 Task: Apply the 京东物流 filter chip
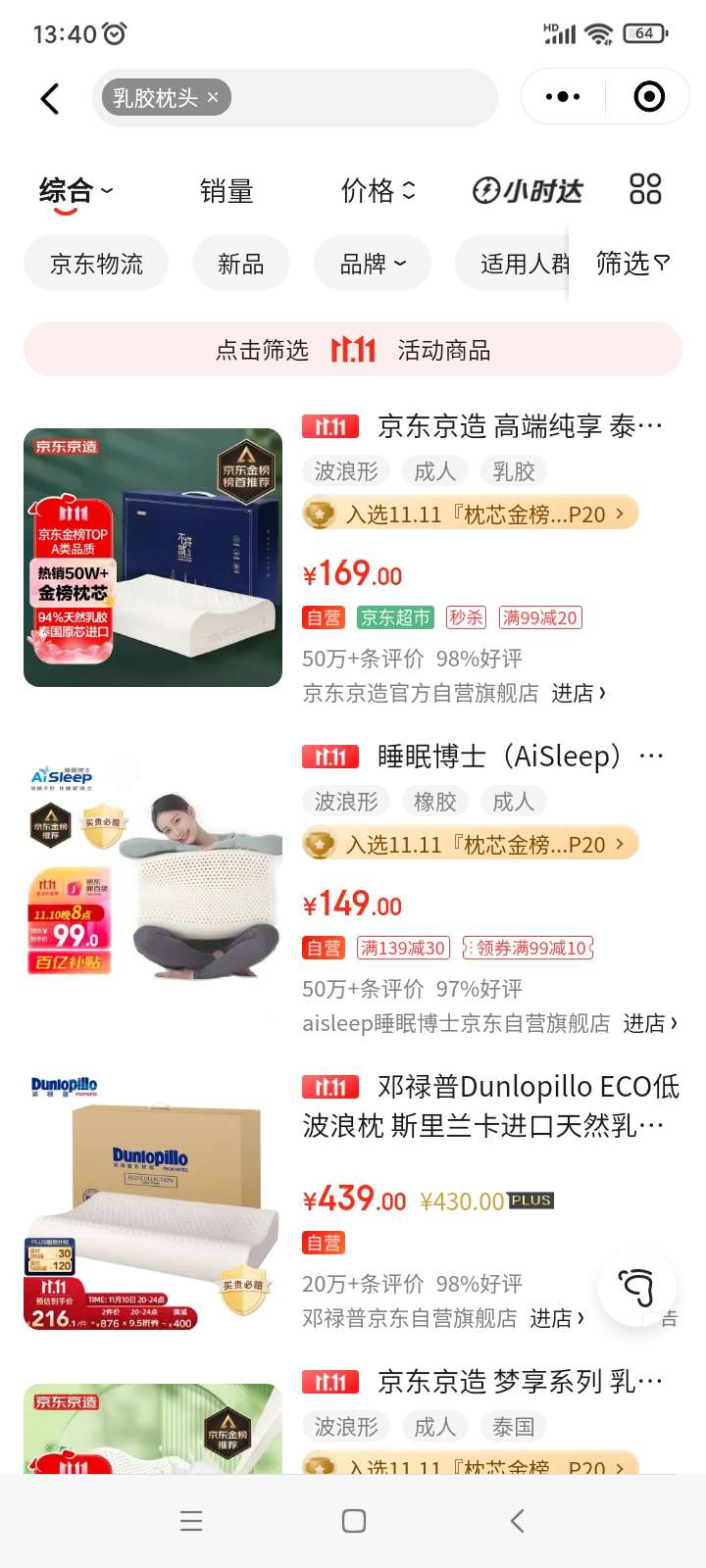(96, 264)
